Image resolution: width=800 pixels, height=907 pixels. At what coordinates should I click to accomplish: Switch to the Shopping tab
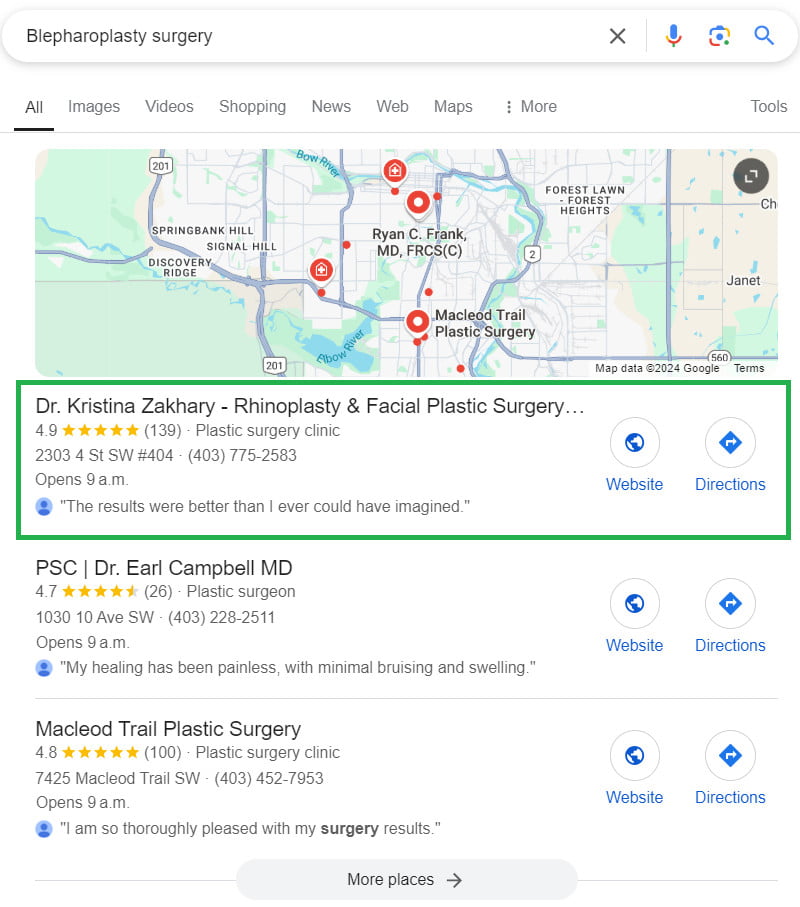click(252, 106)
